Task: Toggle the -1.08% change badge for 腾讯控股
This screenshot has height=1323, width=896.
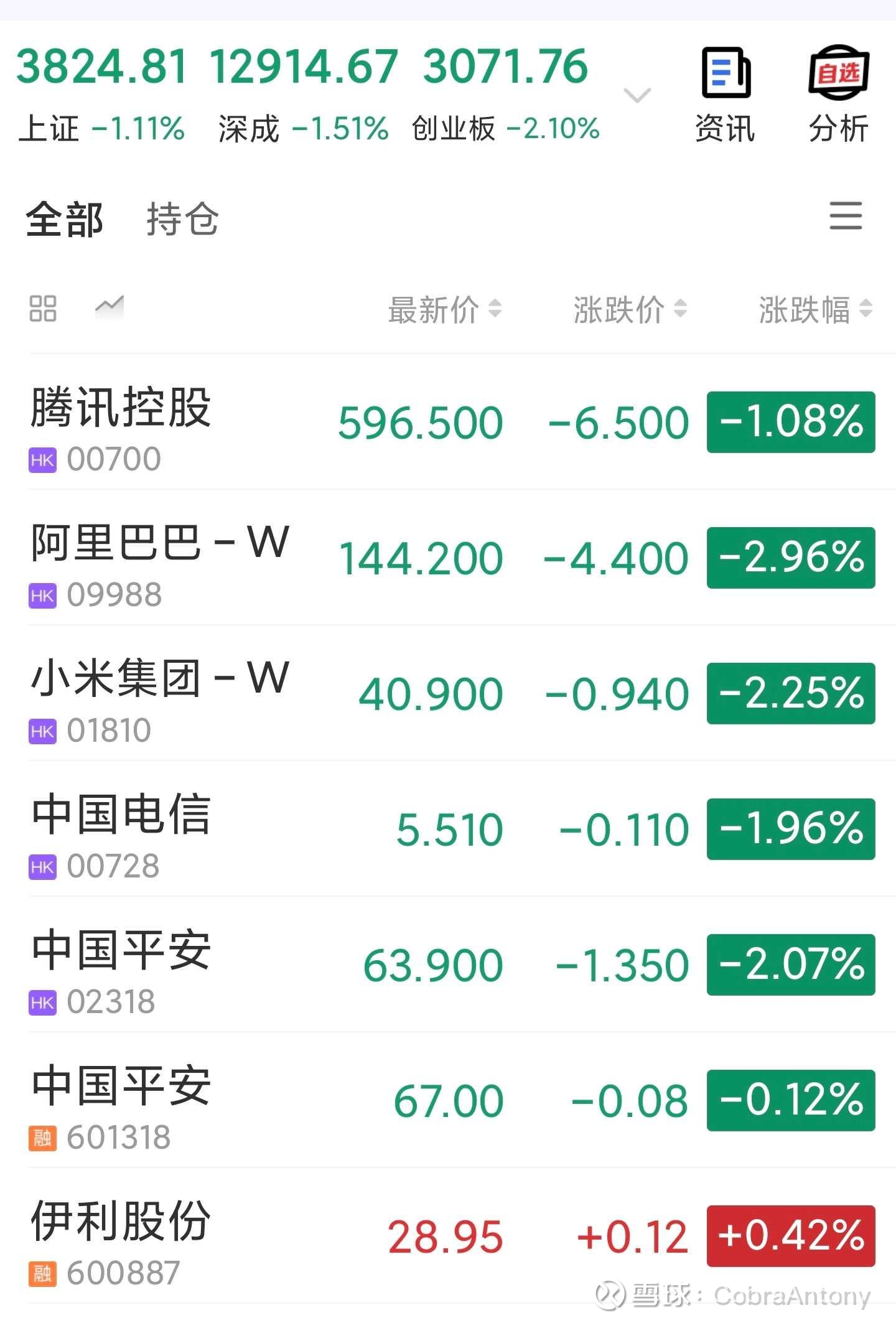Action: coord(791,423)
